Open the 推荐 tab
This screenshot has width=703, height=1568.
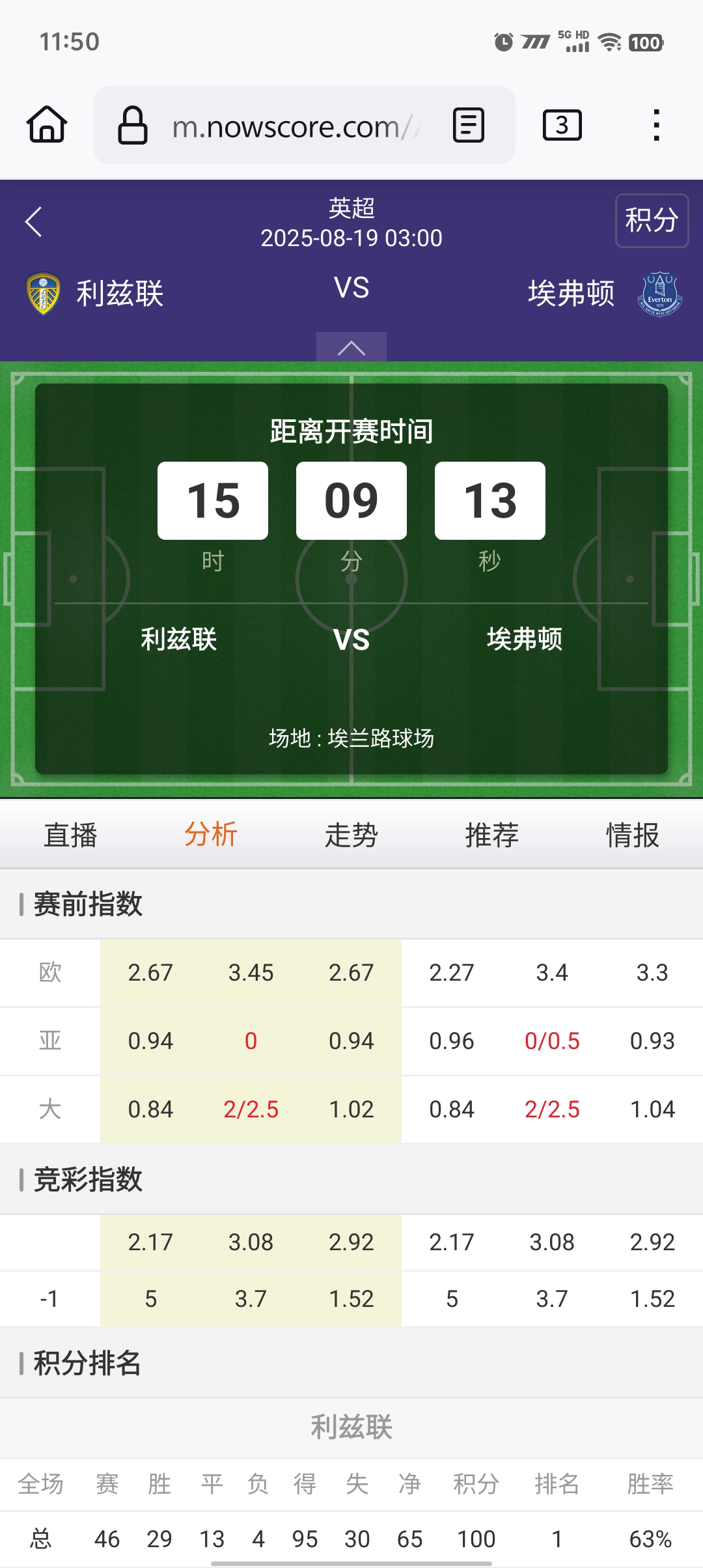pos(492,835)
